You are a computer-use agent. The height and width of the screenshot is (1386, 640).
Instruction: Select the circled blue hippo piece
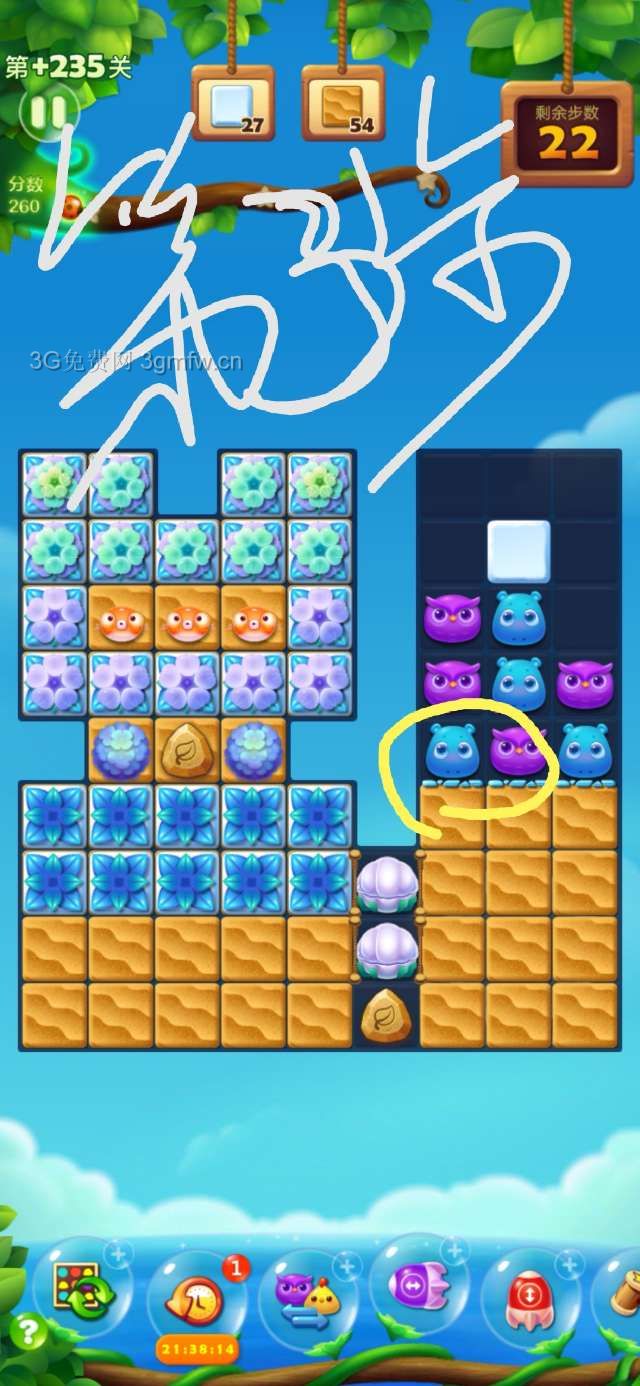(452, 751)
